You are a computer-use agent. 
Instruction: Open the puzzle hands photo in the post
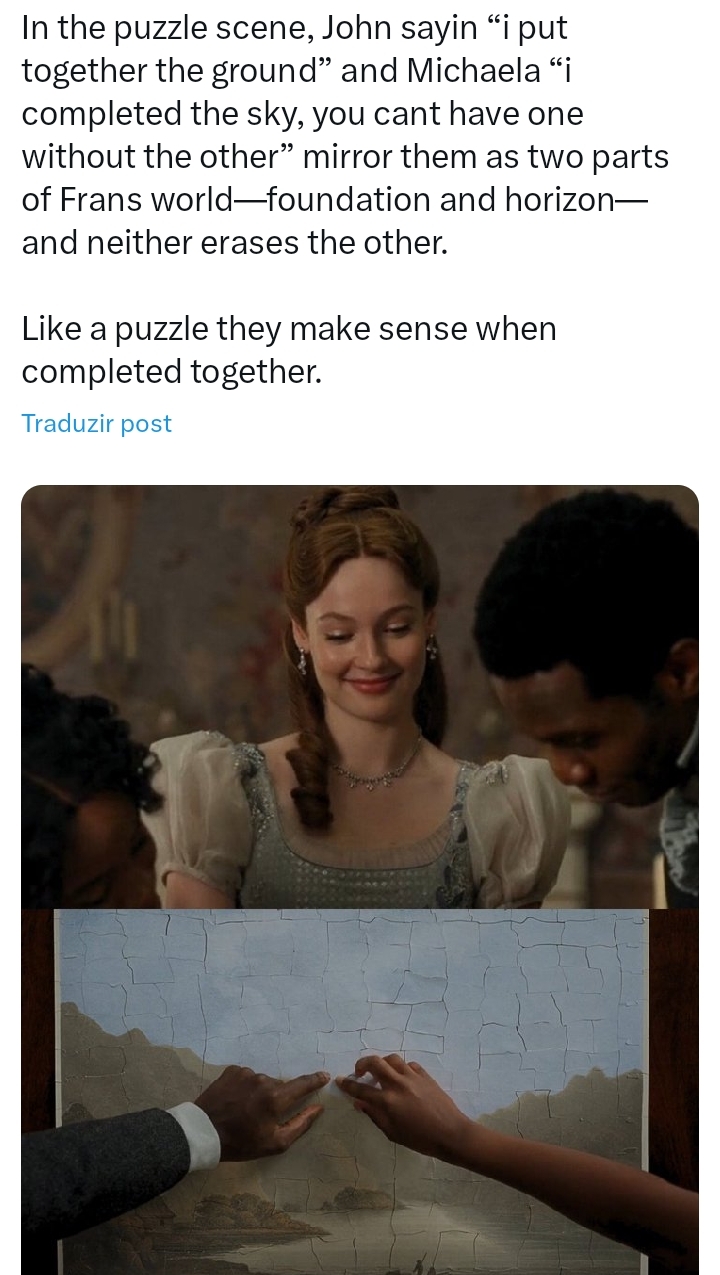coord(360,1090)
